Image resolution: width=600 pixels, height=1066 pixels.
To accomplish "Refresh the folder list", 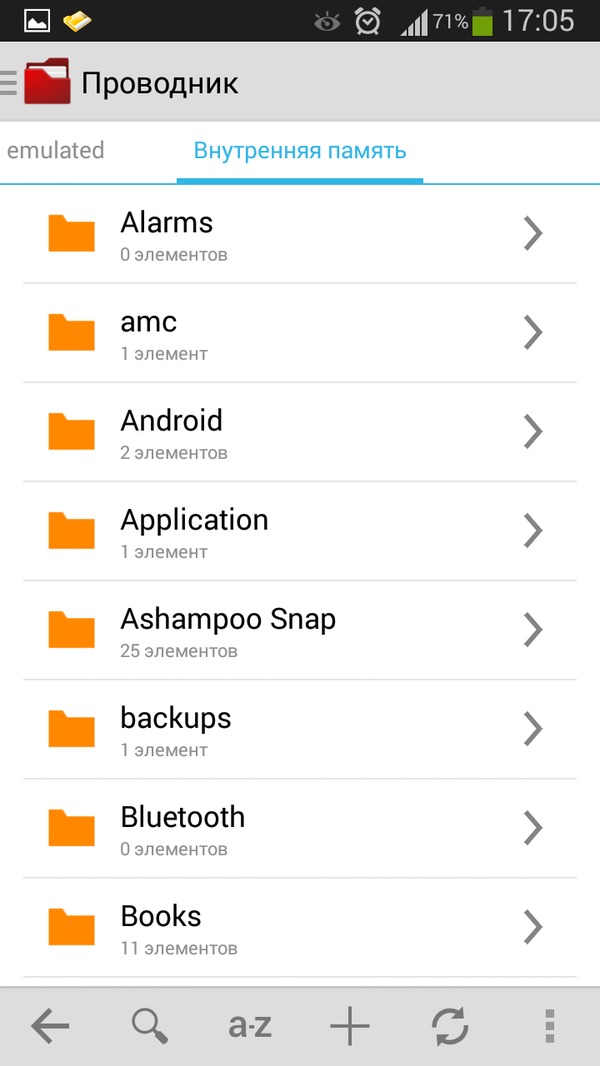I will tap(450, 1026).
